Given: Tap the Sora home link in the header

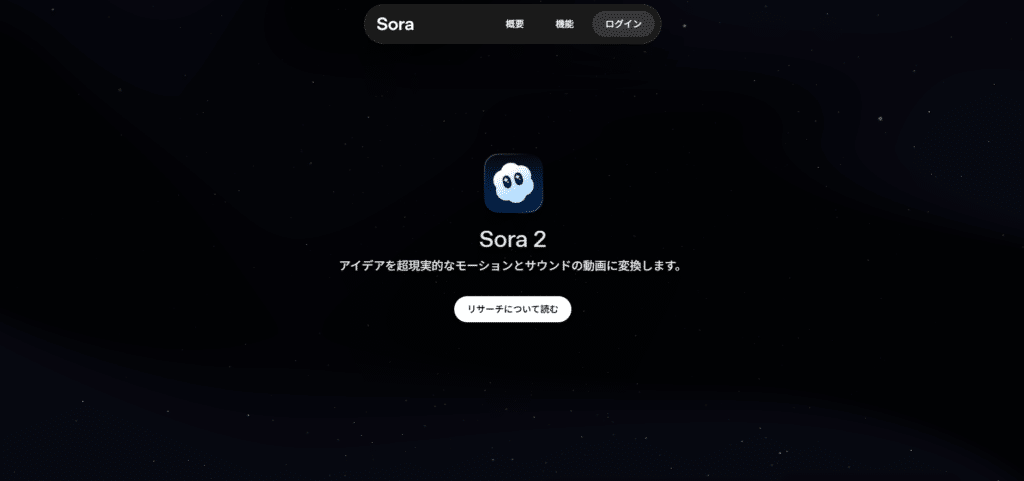Looking at the screenshot, I should click(x=395, y=24).
